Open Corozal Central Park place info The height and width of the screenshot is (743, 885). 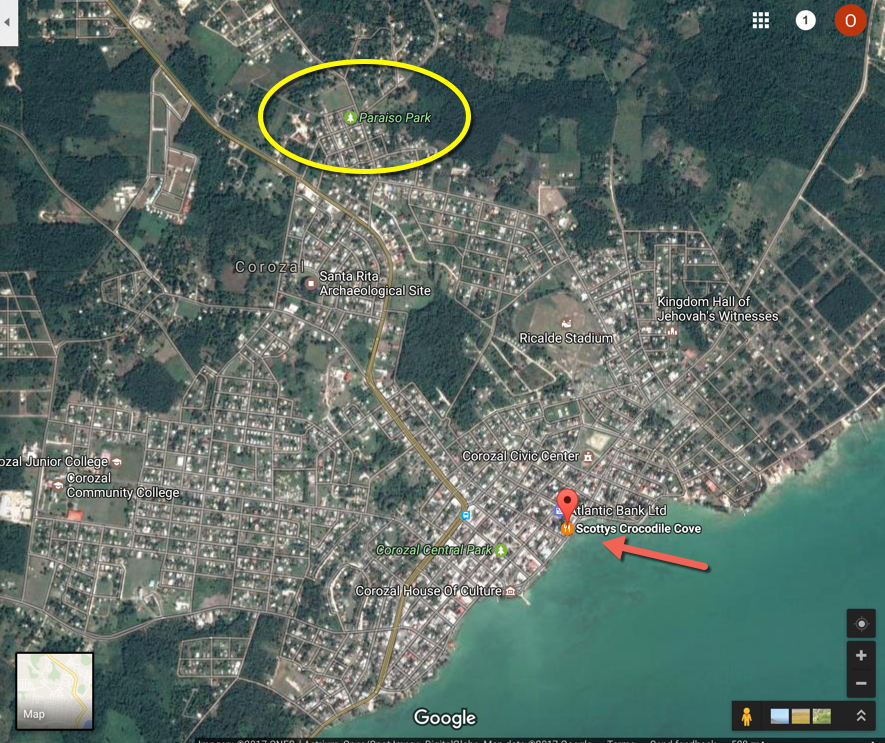[x=501, y=550]
